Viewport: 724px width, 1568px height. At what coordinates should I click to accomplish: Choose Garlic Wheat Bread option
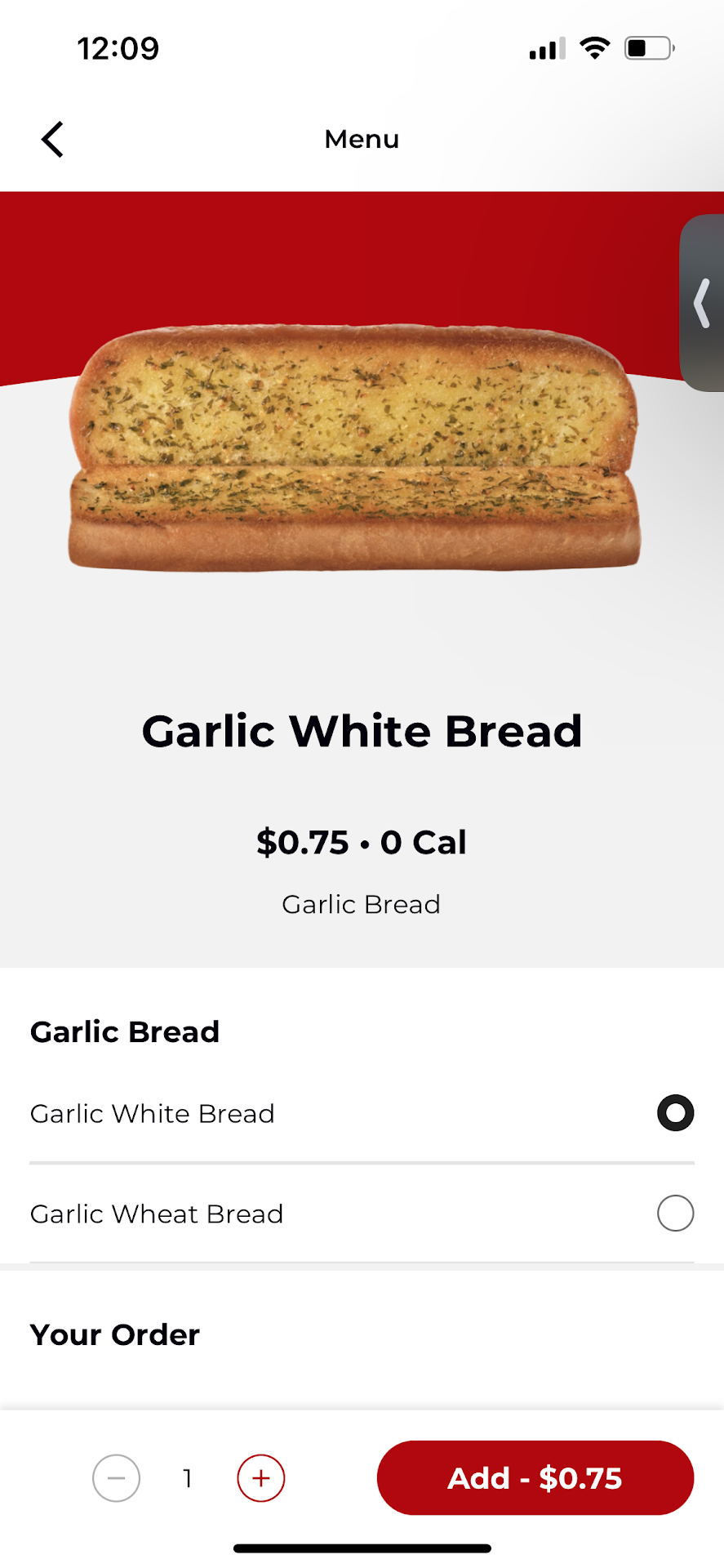(x=675, y=1214)
